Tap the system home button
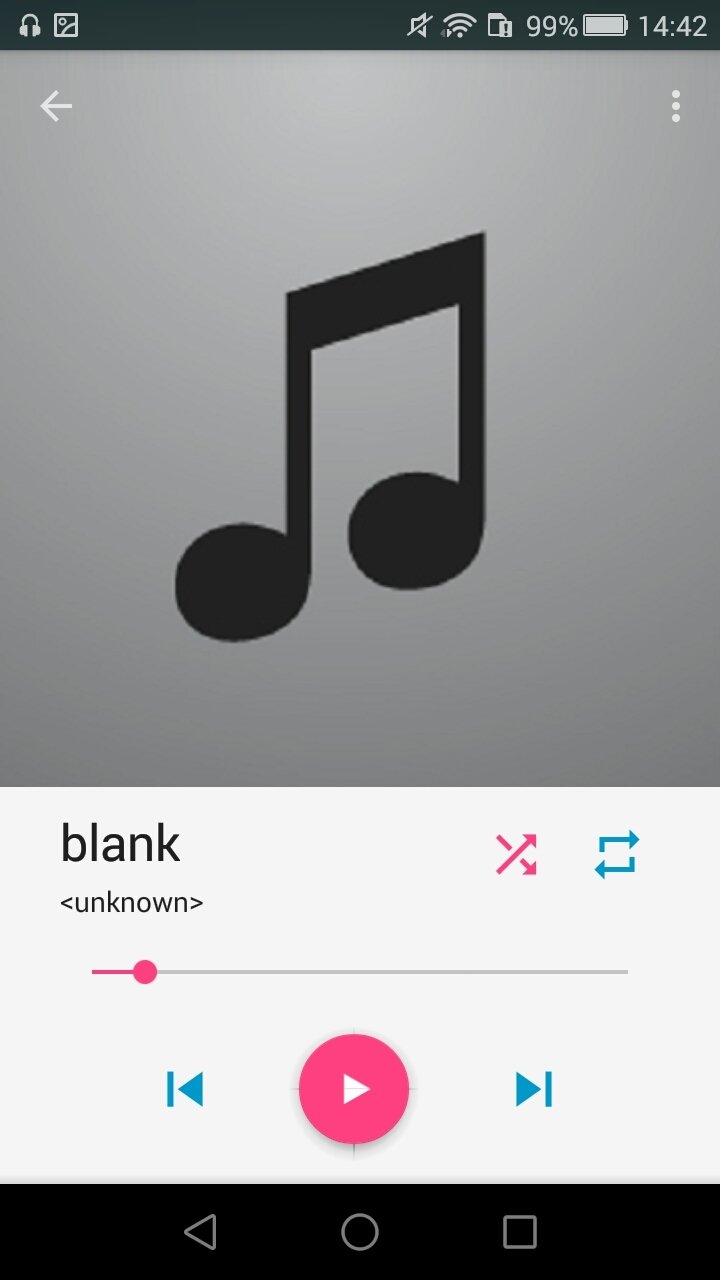 pyautogui.click(x=360, y=1232)
